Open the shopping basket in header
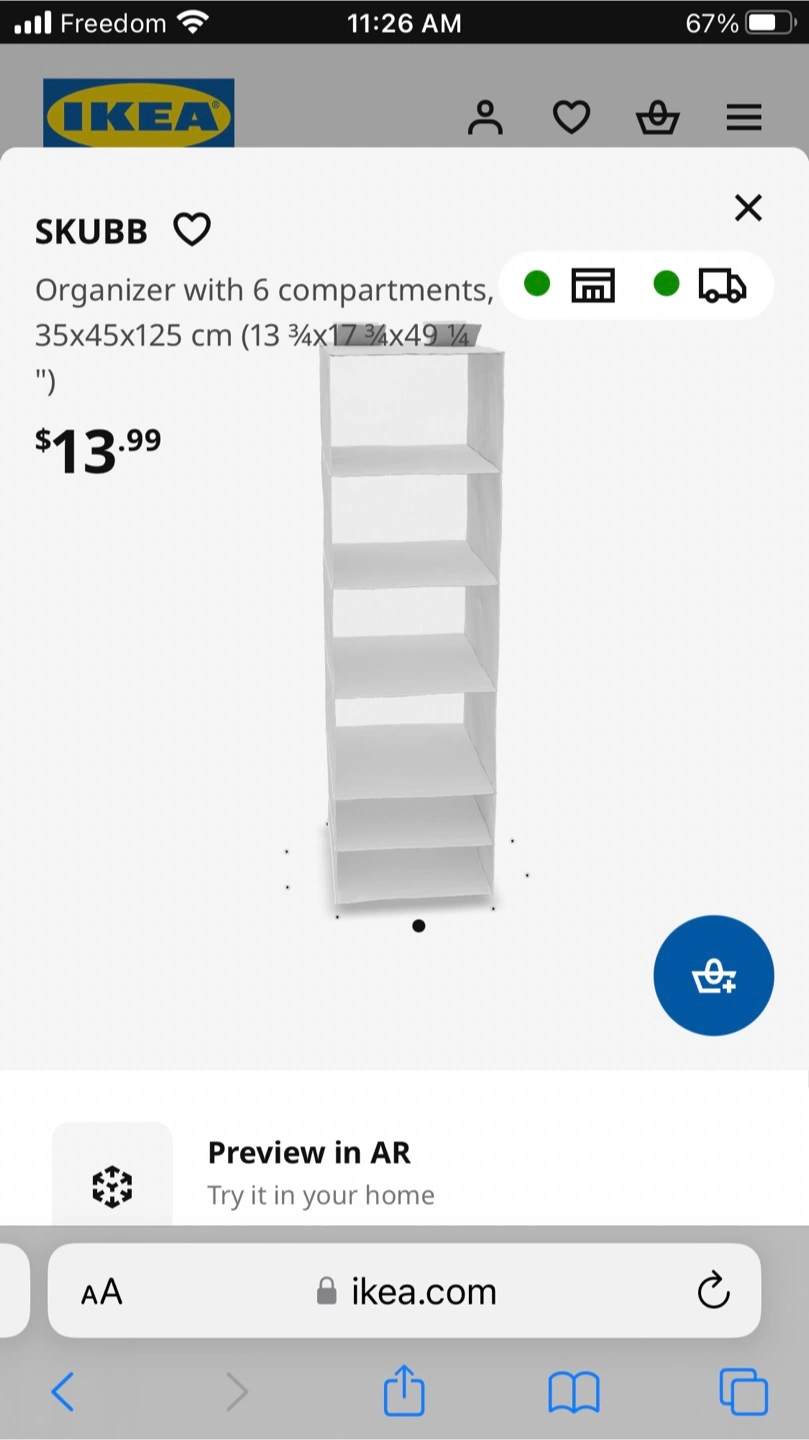Screen dimensions: 809x1440 pos(658,118)
